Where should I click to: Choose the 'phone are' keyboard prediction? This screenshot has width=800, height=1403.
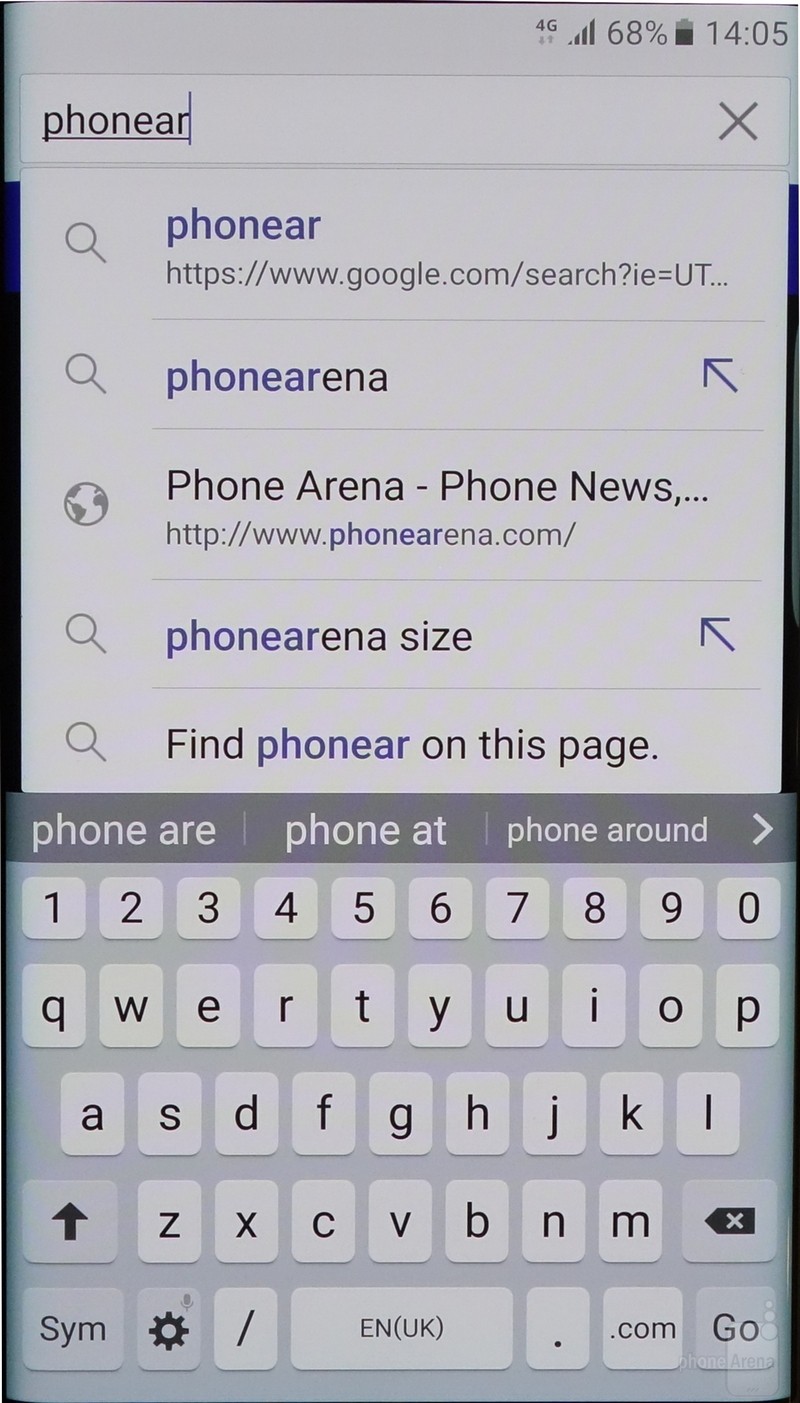pos(124,831)
